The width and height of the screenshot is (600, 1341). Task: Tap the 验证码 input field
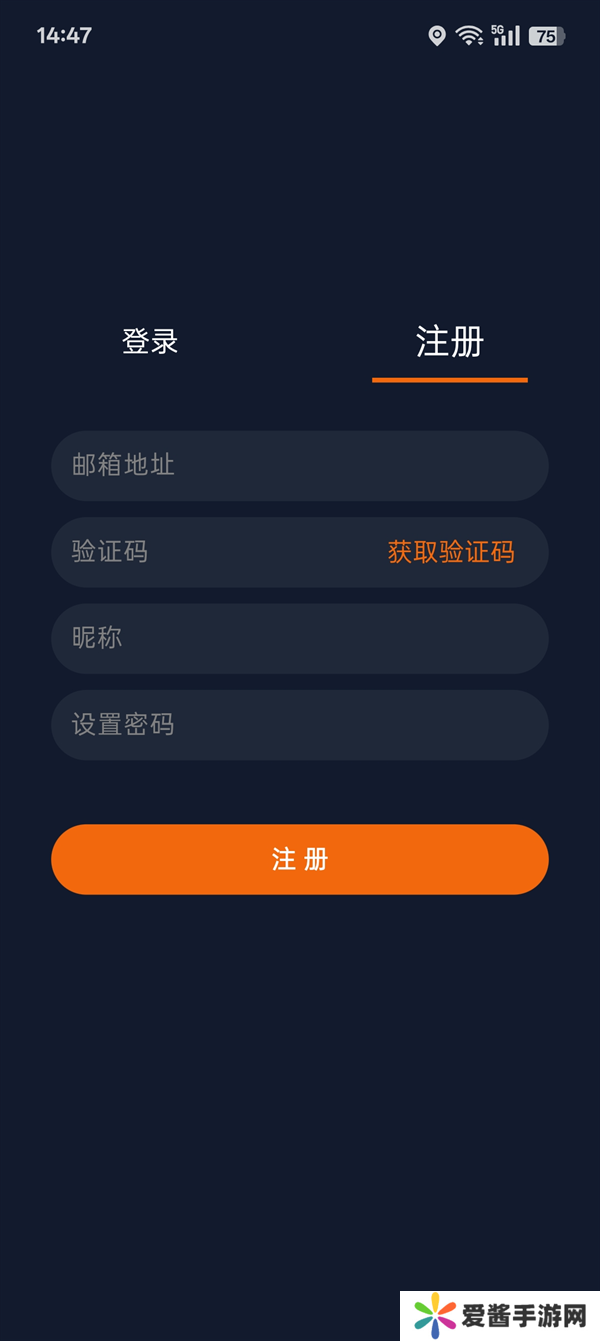(x=210, y=552)
